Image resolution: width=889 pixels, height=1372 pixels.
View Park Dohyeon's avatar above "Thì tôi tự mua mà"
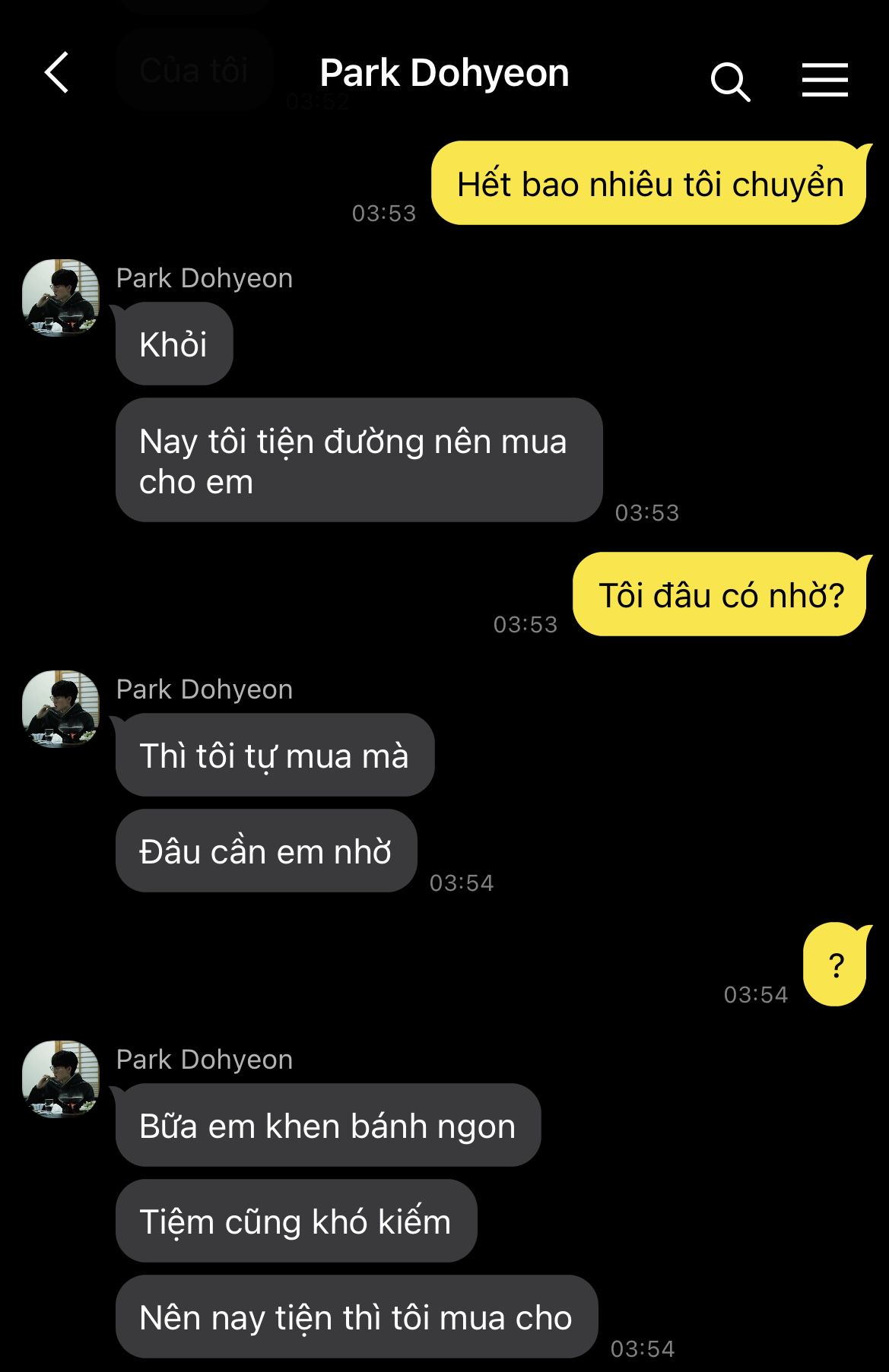pos(61,708)
